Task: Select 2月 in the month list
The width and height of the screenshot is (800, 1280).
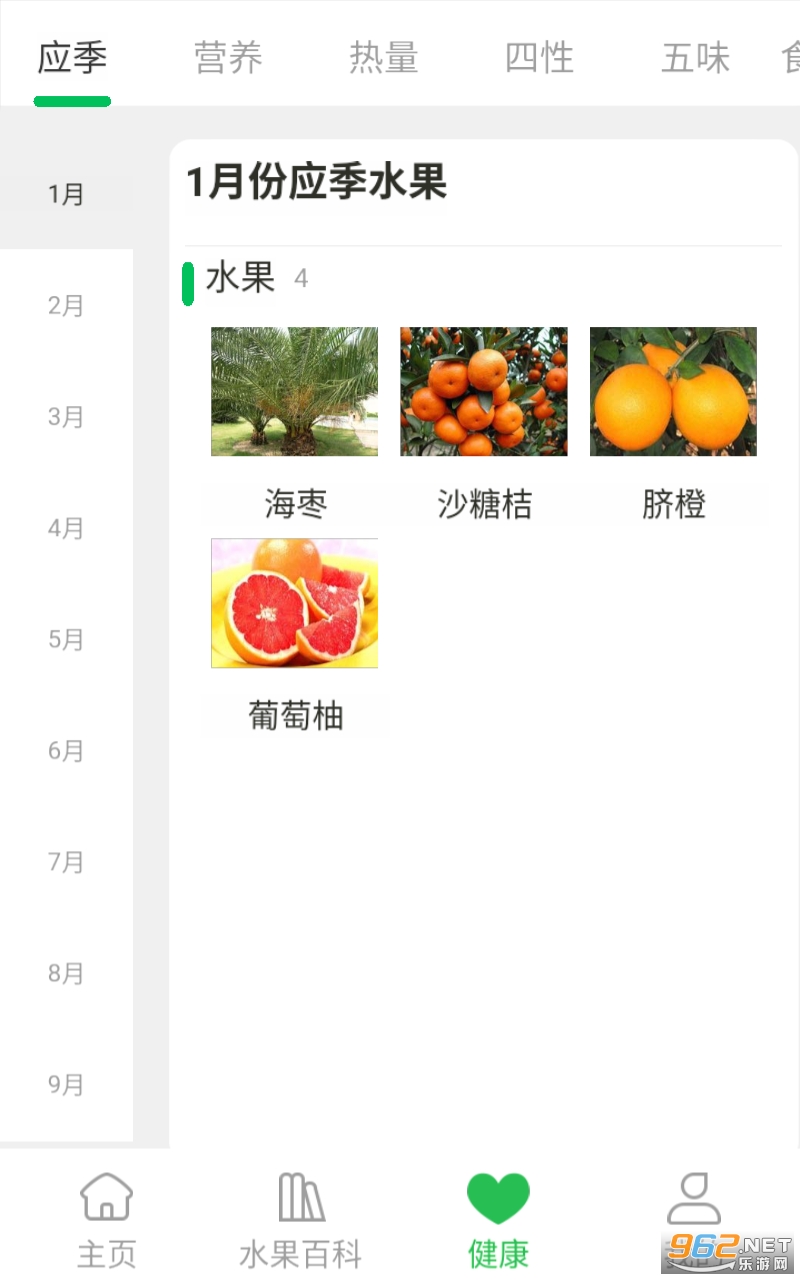Action: 66,305
